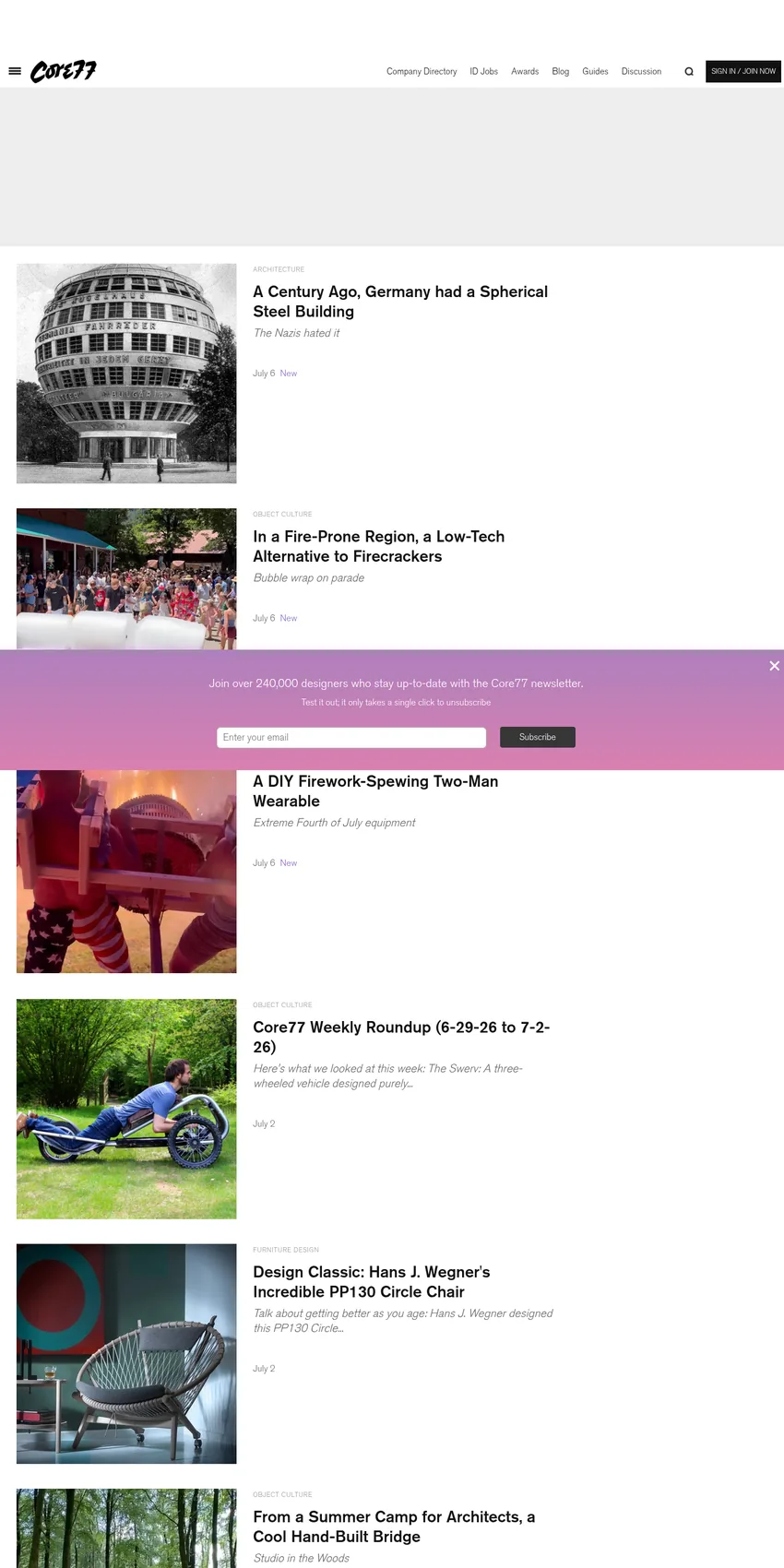This screenshot has height=1568, width=784.
Task: Tap Sign In / Join Now button
Action: pos(743,71)
